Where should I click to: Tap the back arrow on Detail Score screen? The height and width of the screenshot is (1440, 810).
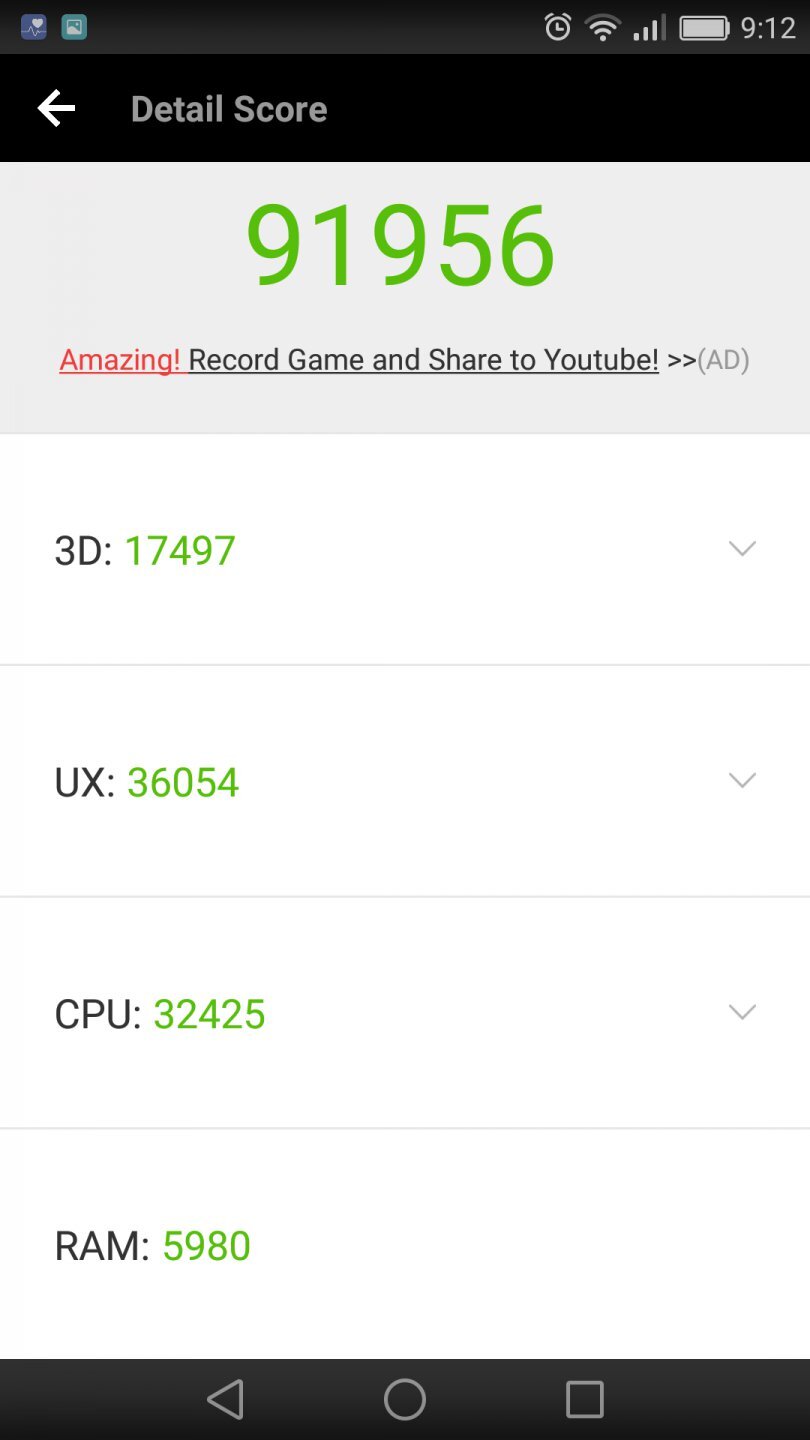coord(55,107)
